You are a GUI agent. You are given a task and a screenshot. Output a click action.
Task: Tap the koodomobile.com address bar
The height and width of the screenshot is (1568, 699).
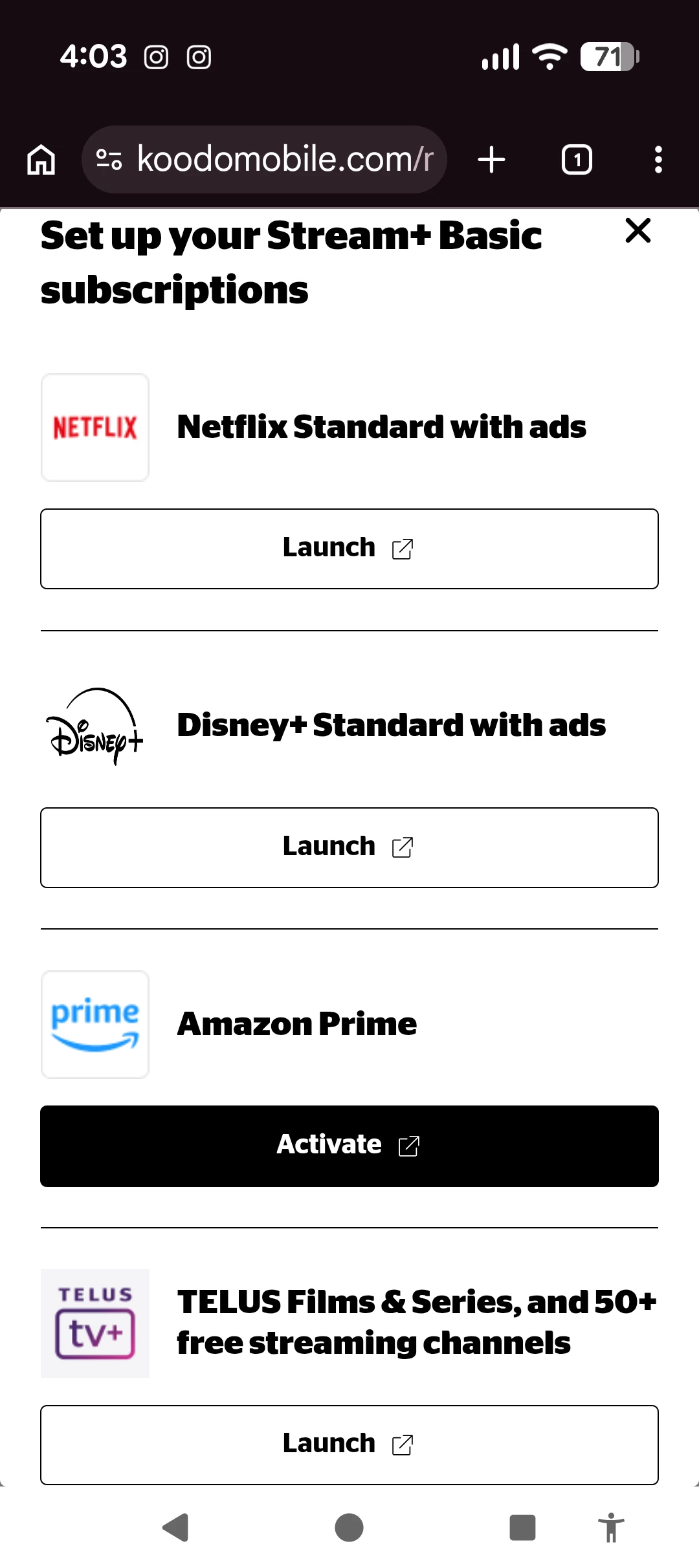tap(285, 160)
